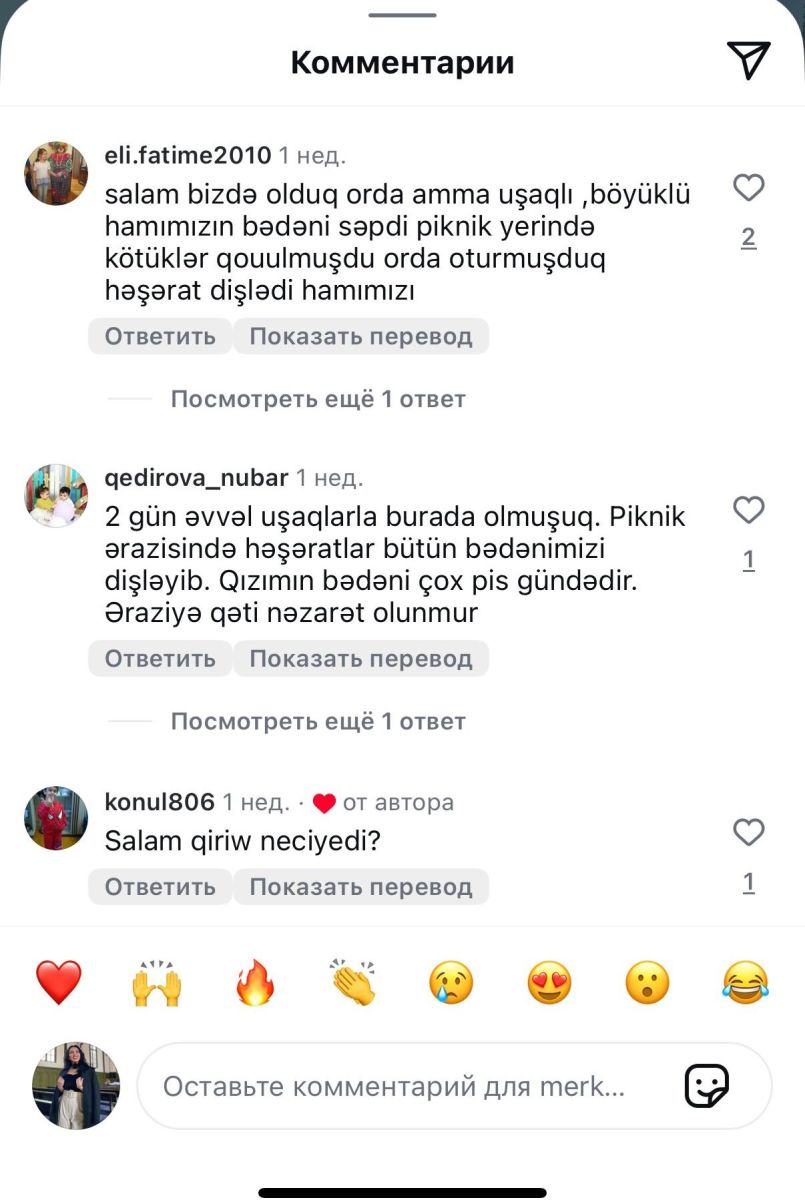Open eli.fatime2010's profile
Viewport: 805px width, 1200px height.
coord(187,155)
